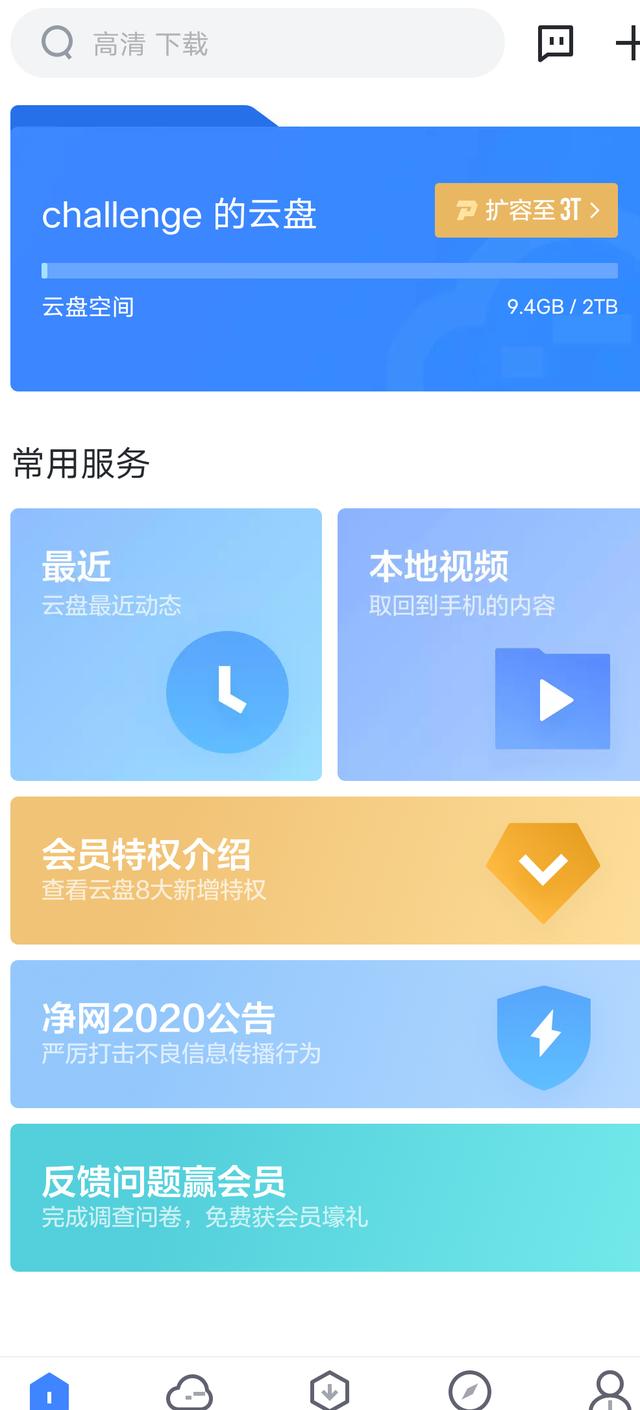The width and height of the screenshot is (640, 1410).
Task: Open the 反馈问题赢会员 survey banner
Action: point(324,1197)
